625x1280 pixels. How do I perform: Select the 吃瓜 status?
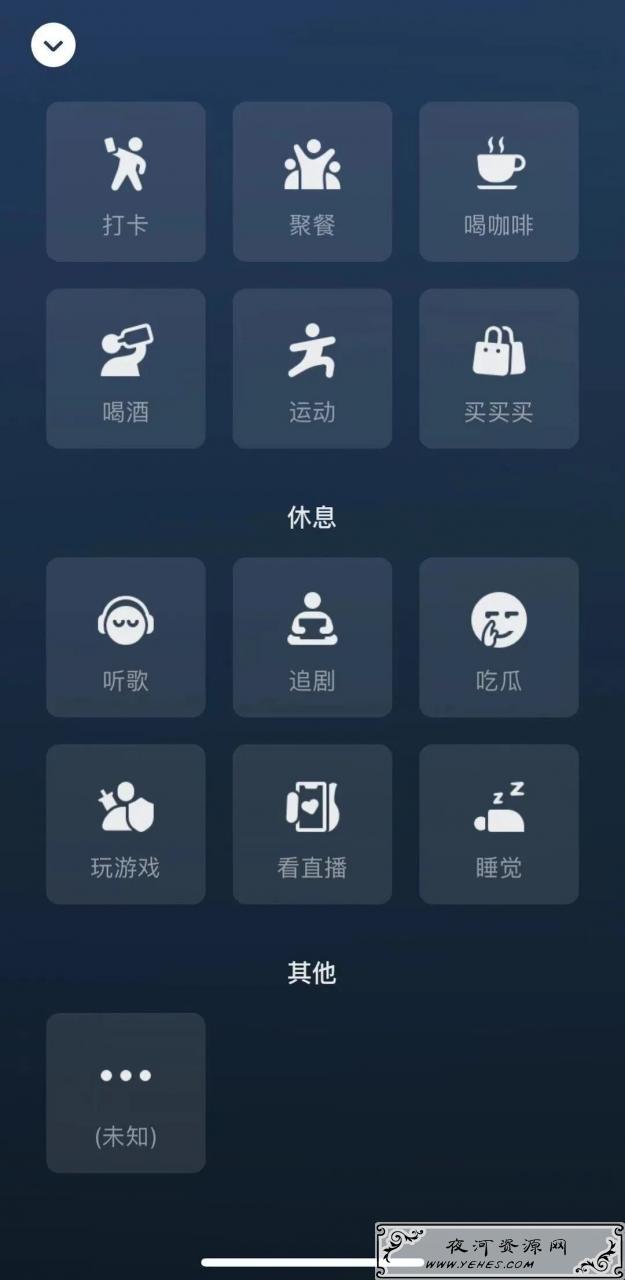[x=499, y=637]
